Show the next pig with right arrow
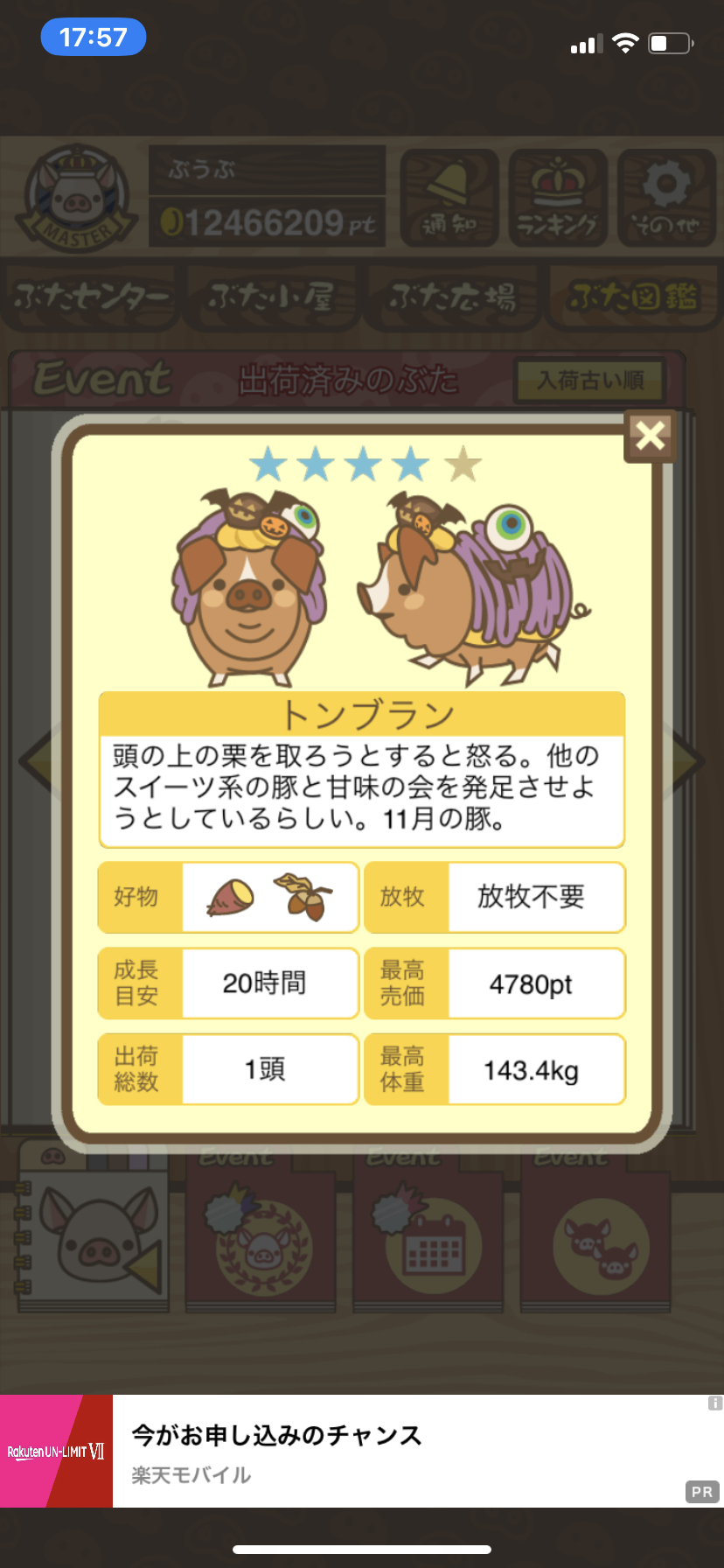 click(x=687, y=760)
